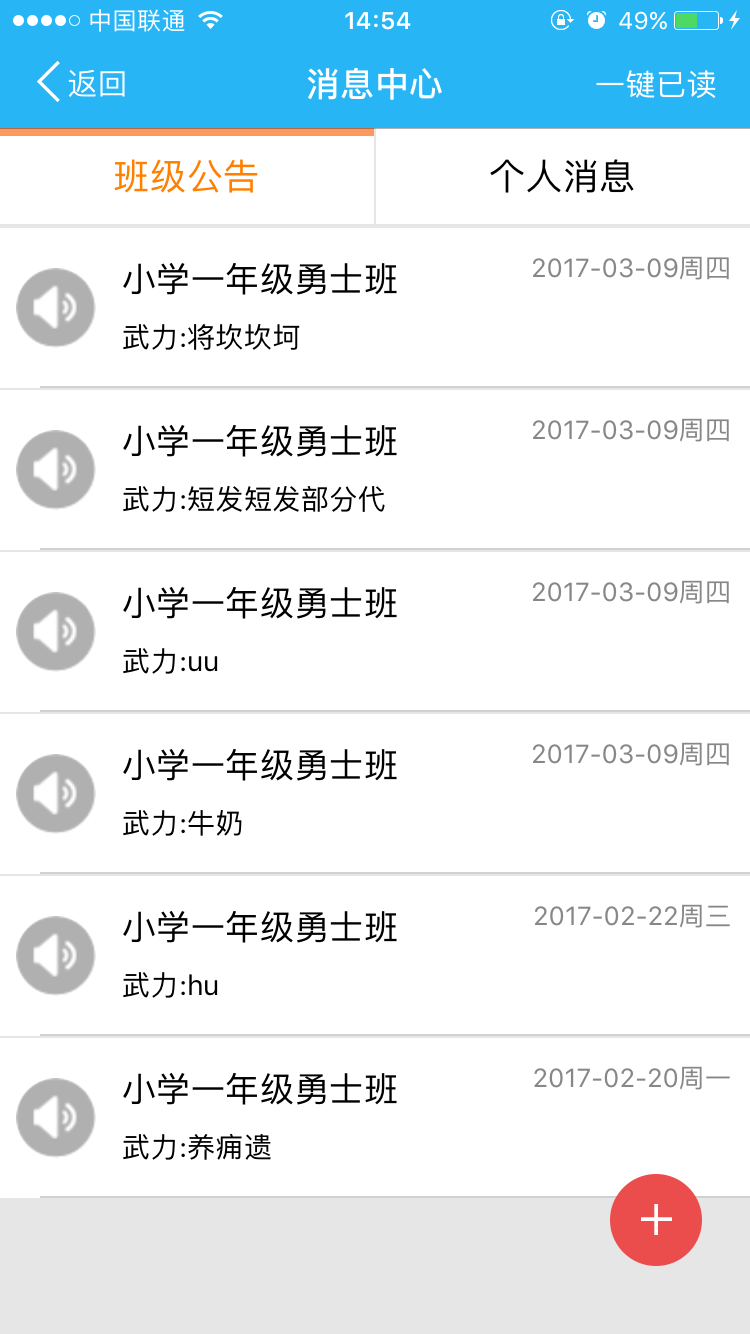The width and height of the screenshot is (750, 1334).
Task: Tap the speaker icon next to the 武力:uu message
Action: [56, 631]
